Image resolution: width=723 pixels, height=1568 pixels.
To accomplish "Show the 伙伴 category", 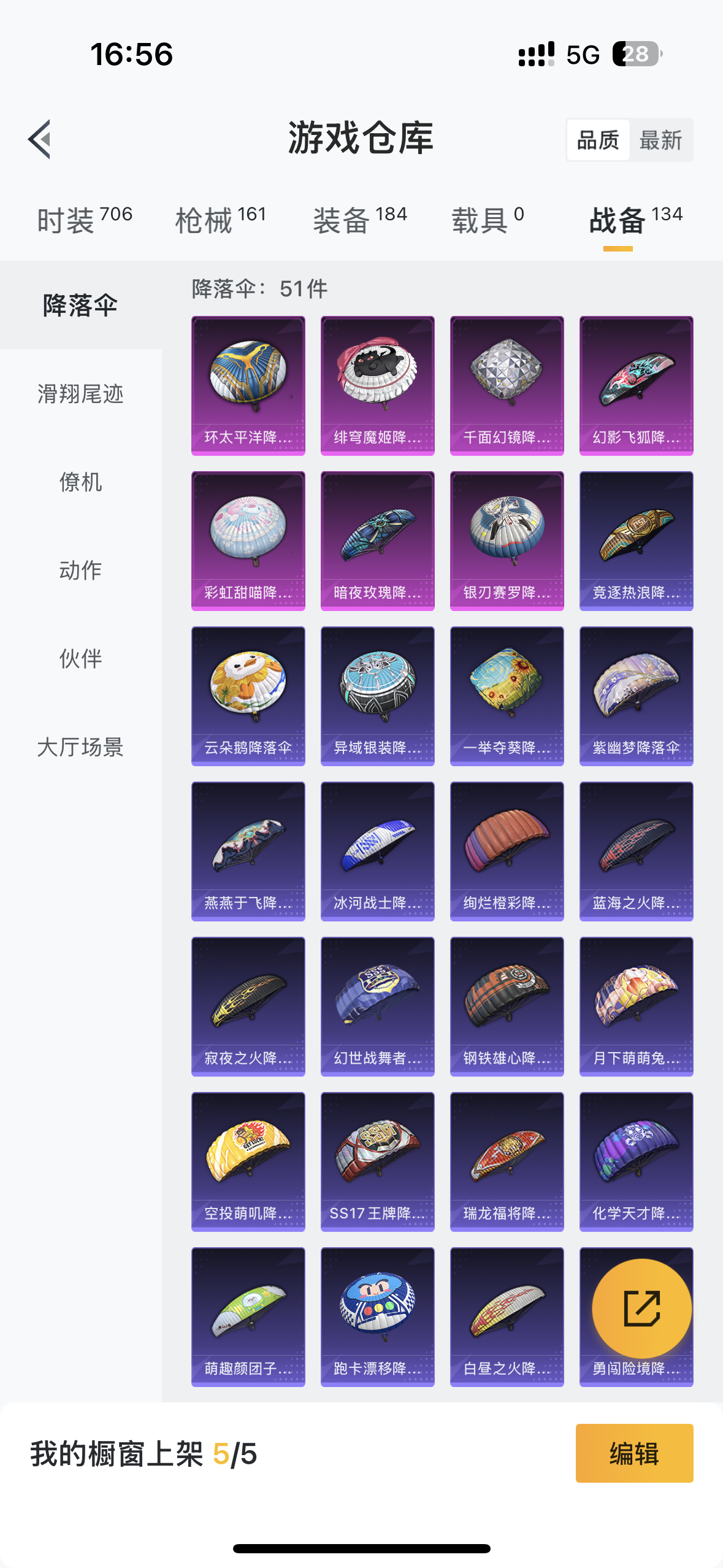I will click(81, 659).
